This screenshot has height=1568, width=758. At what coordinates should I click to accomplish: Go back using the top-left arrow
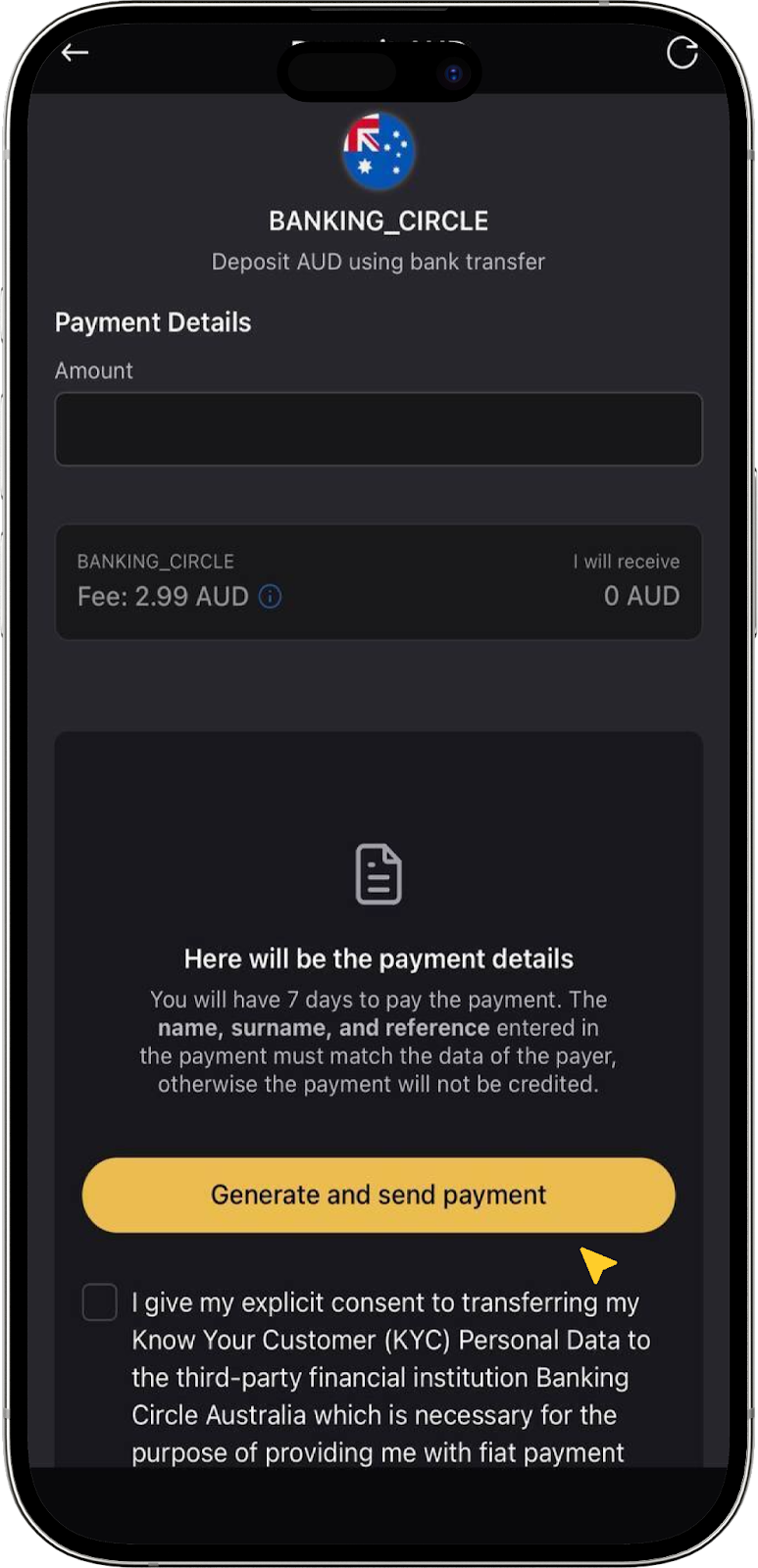75,53
